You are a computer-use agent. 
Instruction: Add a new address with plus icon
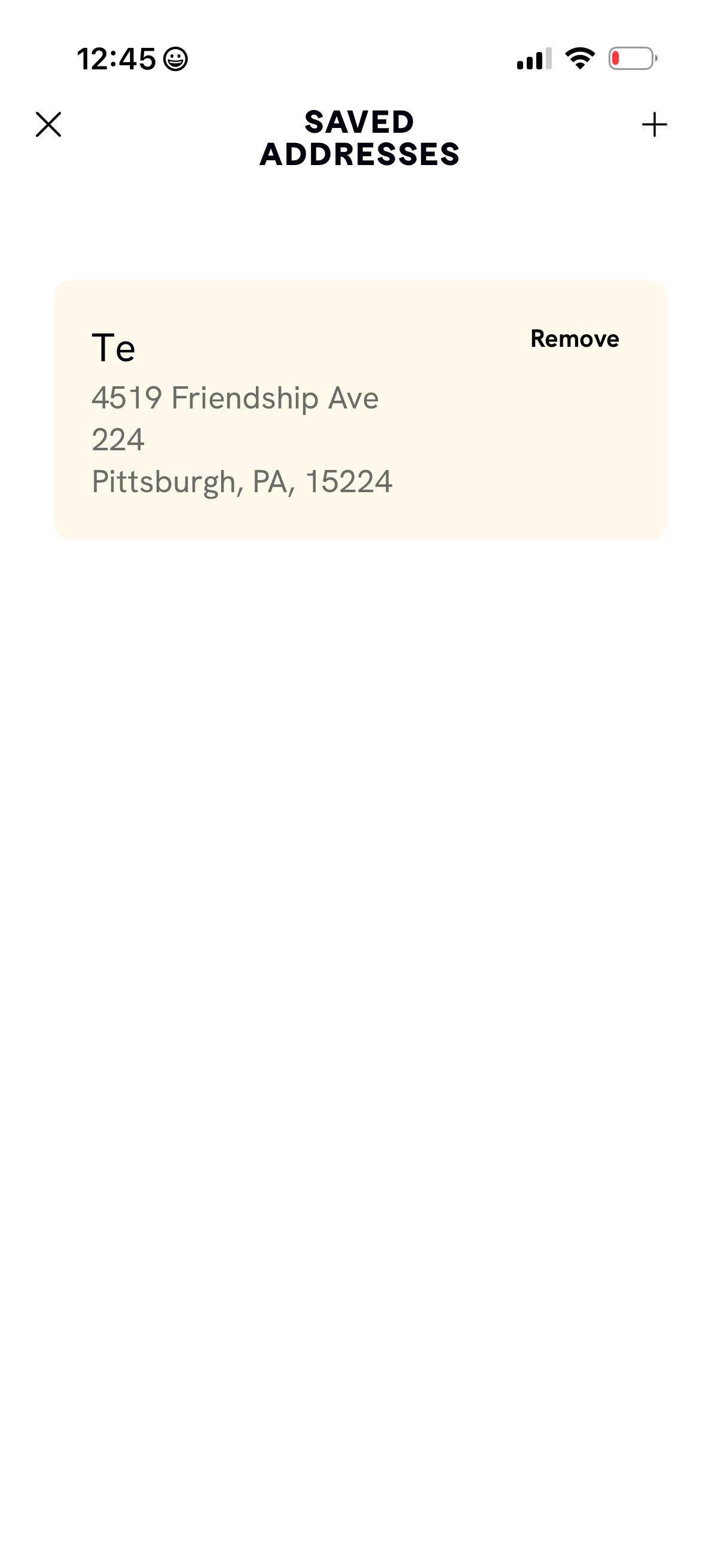pyautogui.click(x=654, y=124)
